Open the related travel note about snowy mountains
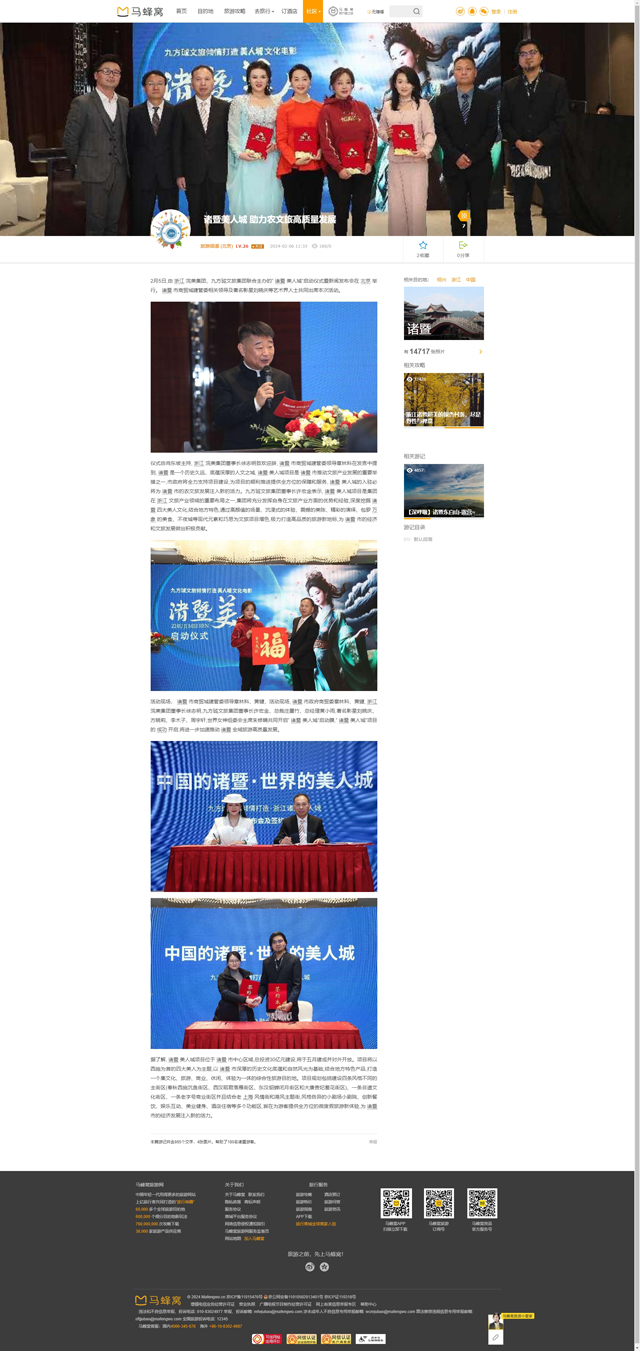This screenshot has width=640, height=1351. pos(443,490)
